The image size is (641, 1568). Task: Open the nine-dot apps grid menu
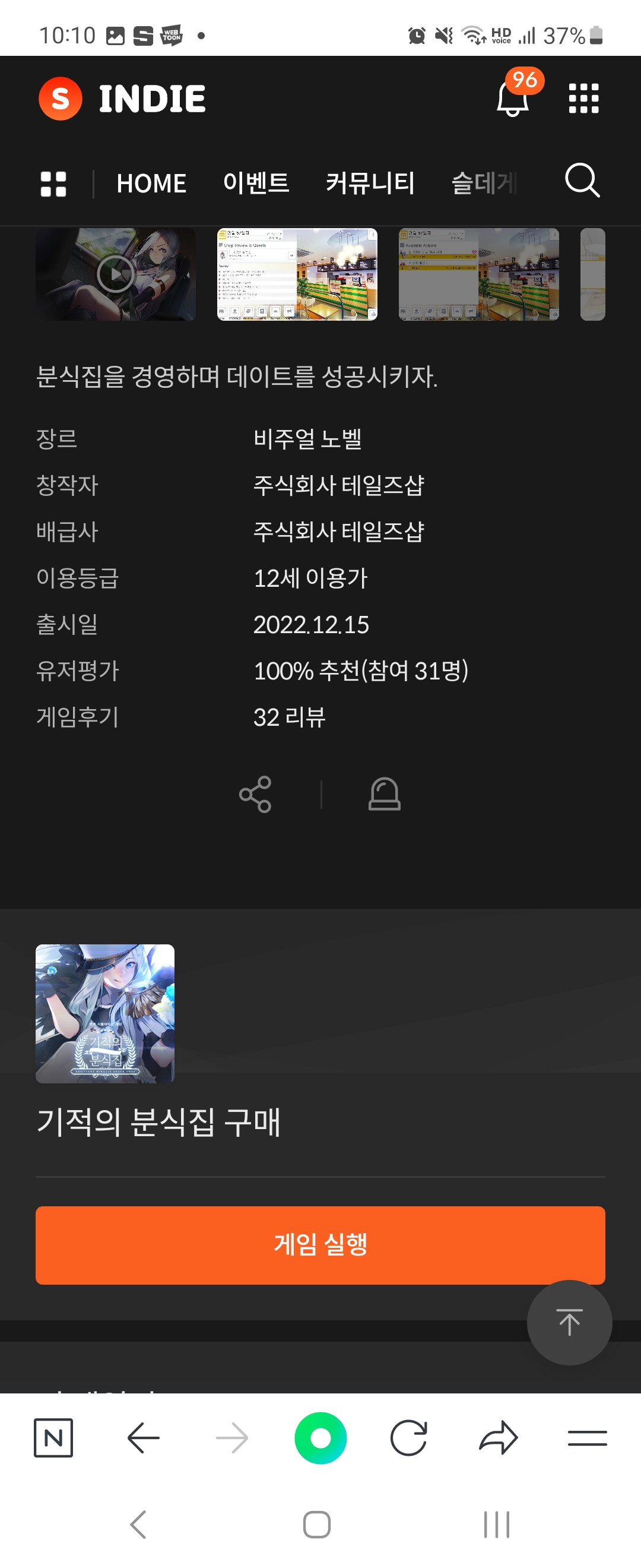(583, 99)
